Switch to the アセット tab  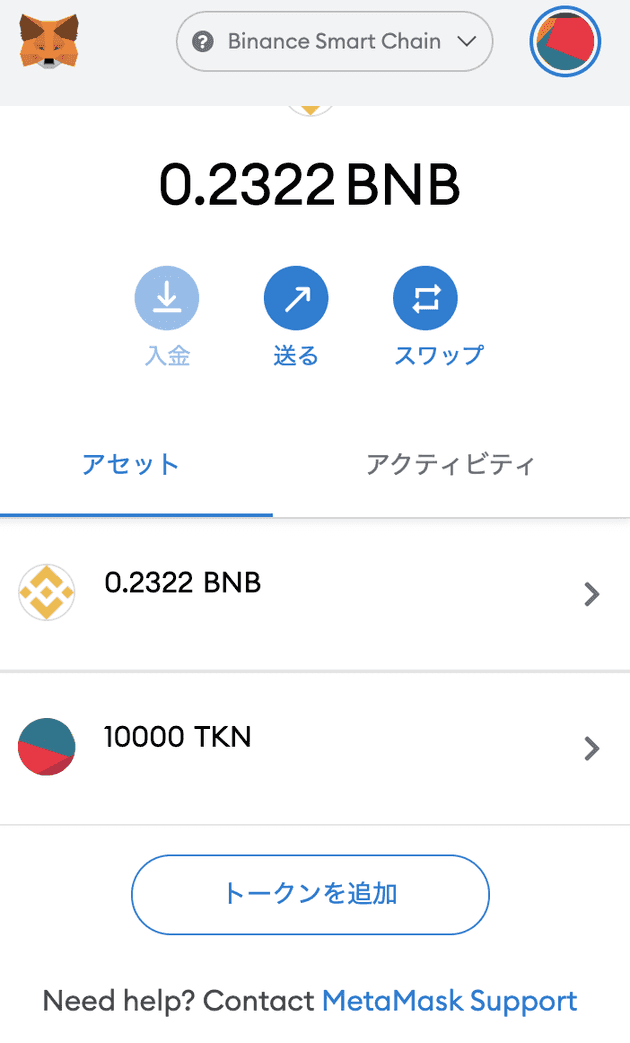131,465
